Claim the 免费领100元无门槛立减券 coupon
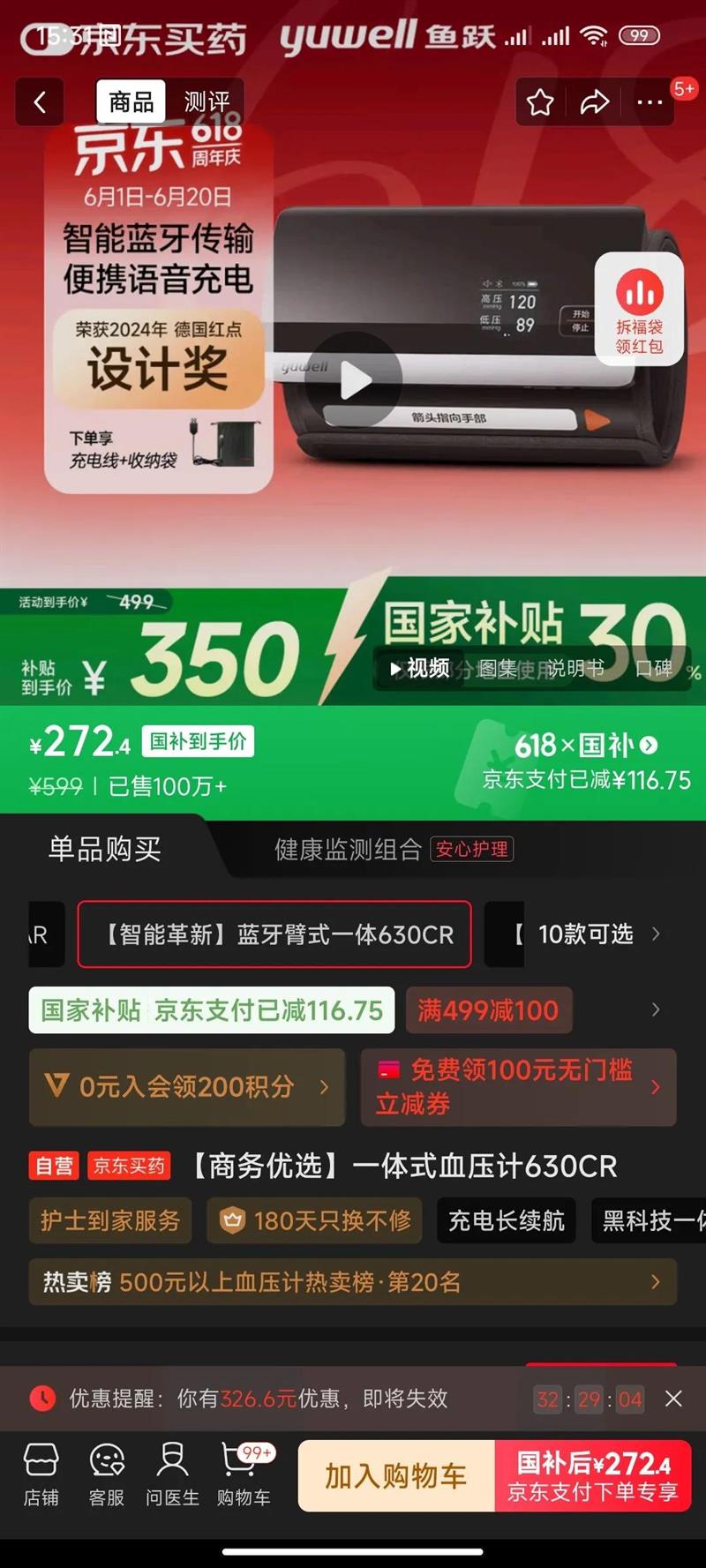The width and height of the screenshot is (706, 1568). point(518,1087)
